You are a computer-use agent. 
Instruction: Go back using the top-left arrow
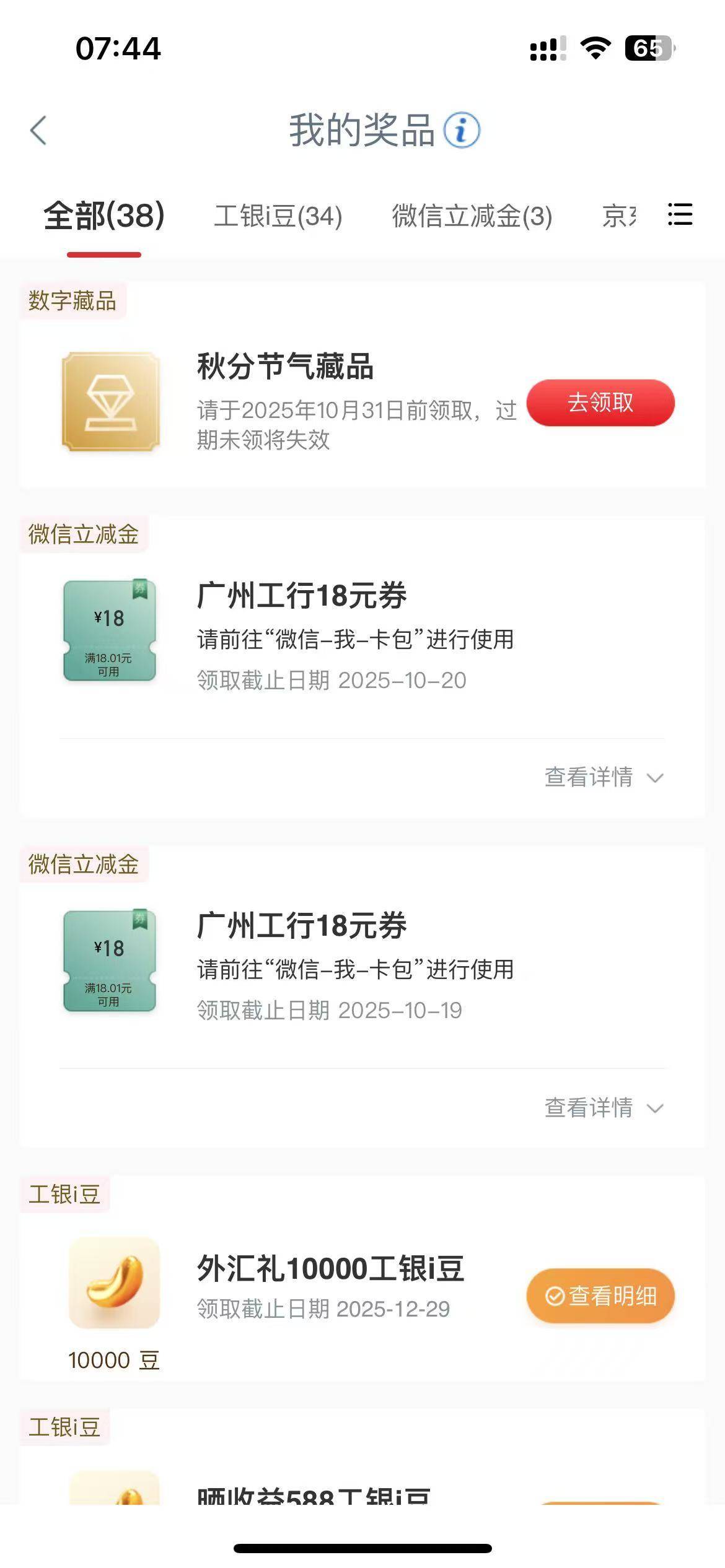coord(38,131)
